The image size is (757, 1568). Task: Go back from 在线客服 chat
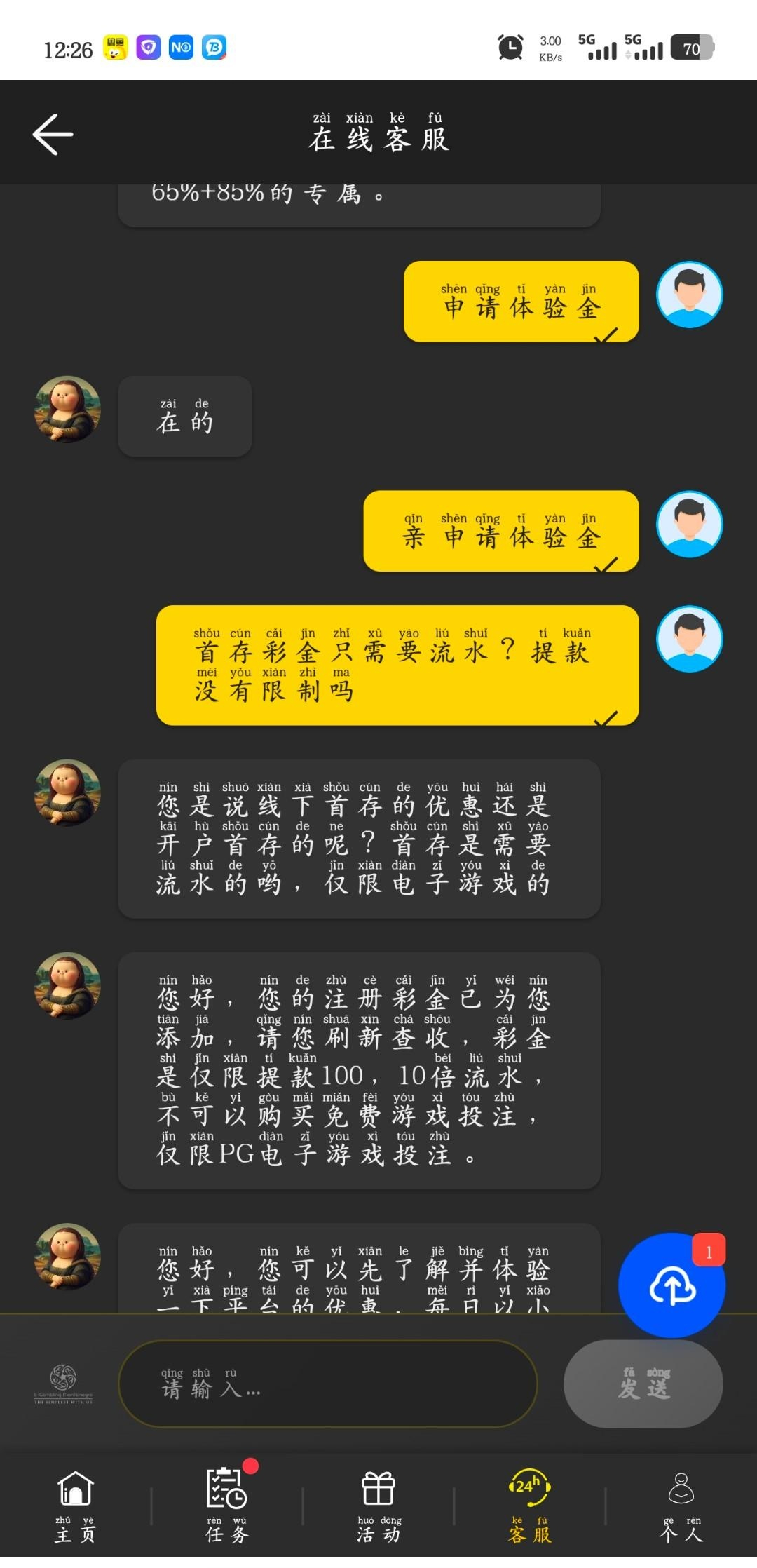click(x=53, y=135)
